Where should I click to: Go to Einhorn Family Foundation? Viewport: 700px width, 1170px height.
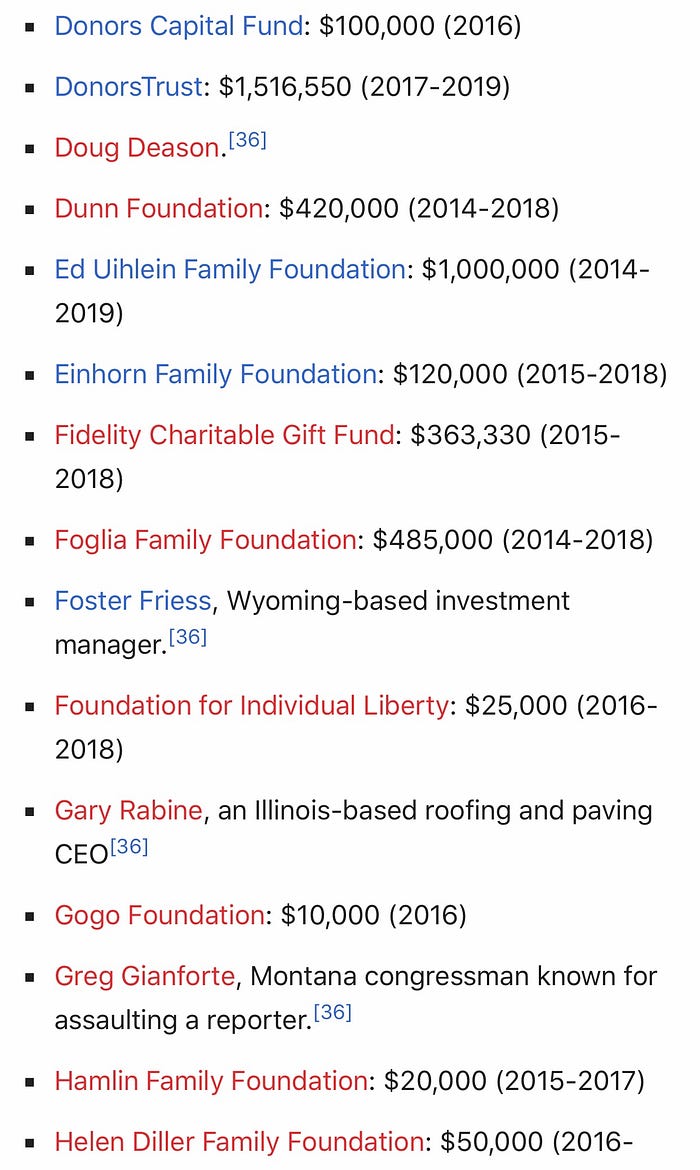click(x=215, y=375)
